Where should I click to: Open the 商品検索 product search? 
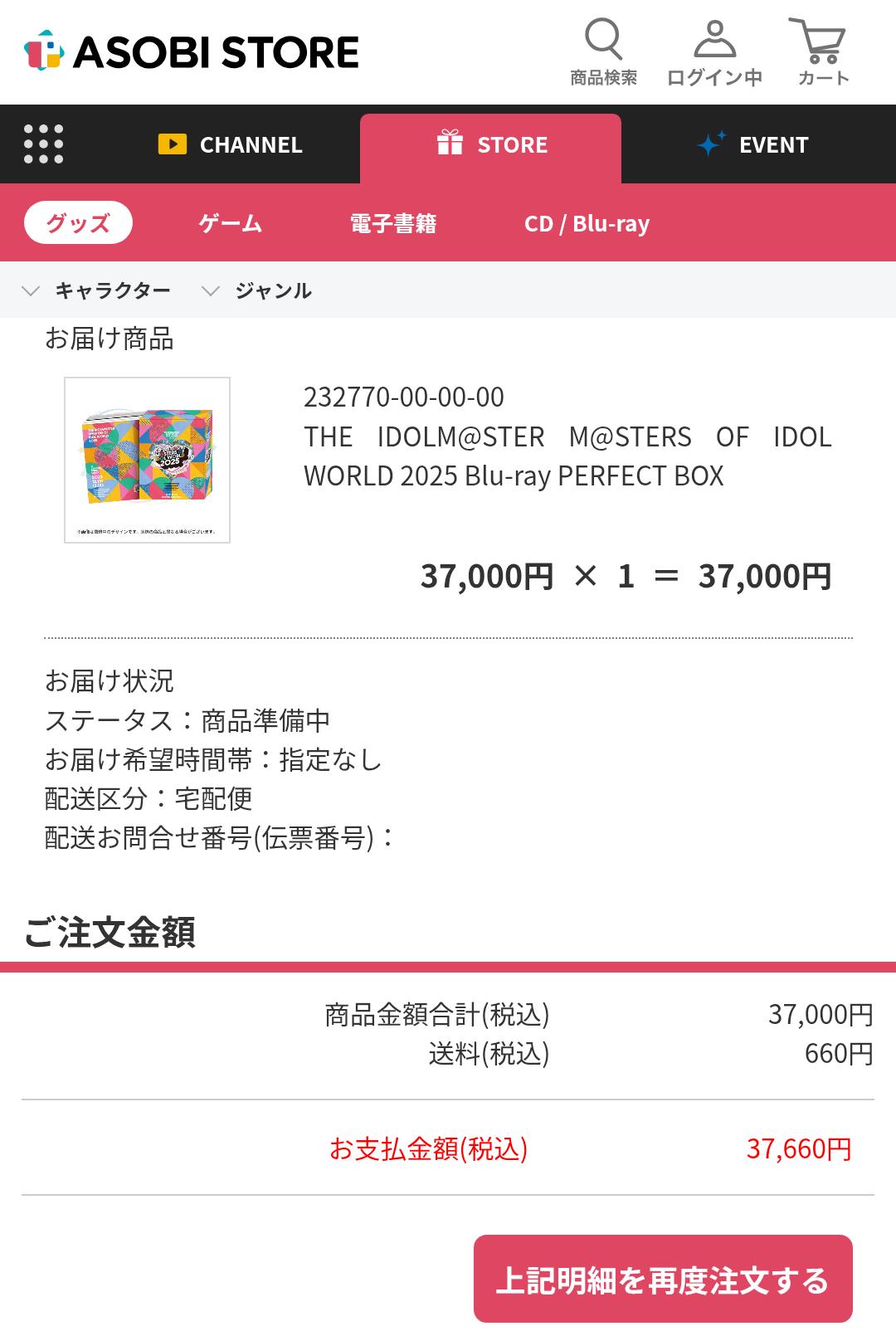pos(603,52)
